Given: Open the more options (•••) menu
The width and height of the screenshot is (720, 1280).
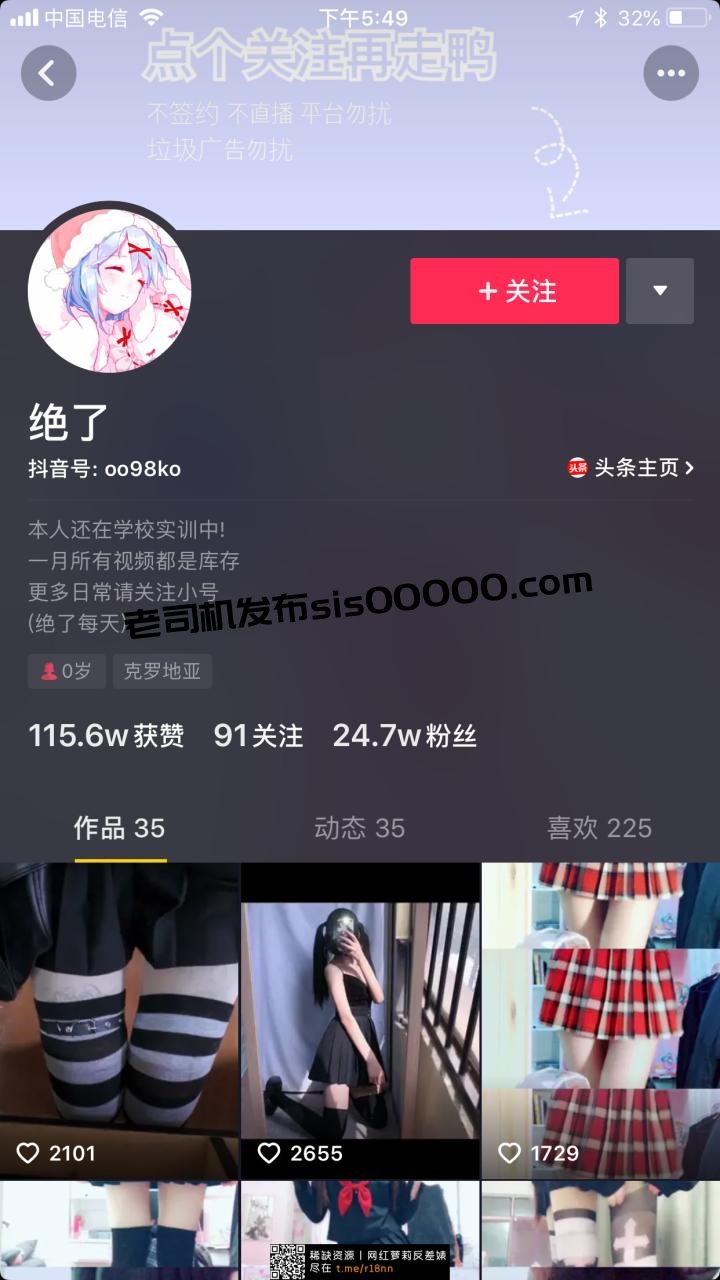Looking at the screenshot, I should 672,72.
